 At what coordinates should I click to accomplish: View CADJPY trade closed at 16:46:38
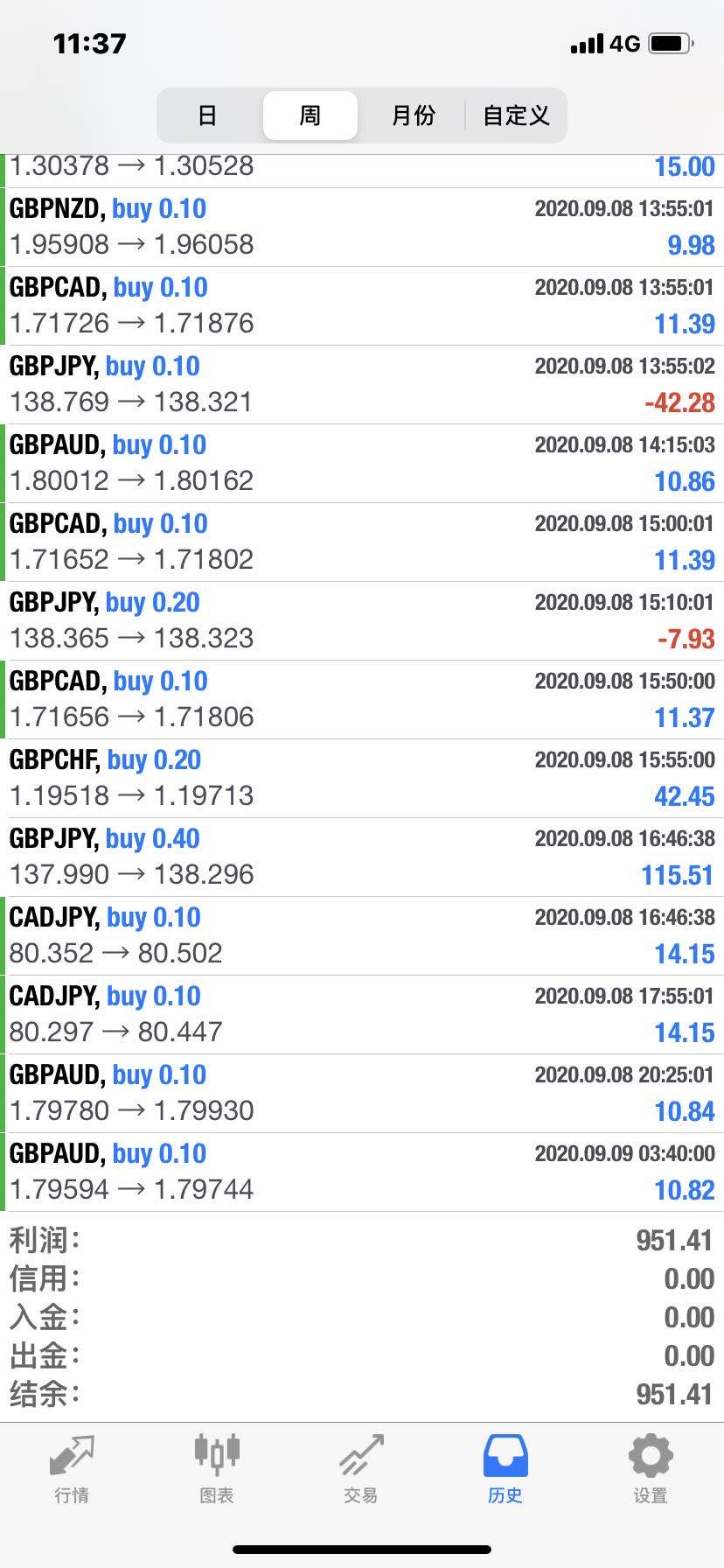362,935
